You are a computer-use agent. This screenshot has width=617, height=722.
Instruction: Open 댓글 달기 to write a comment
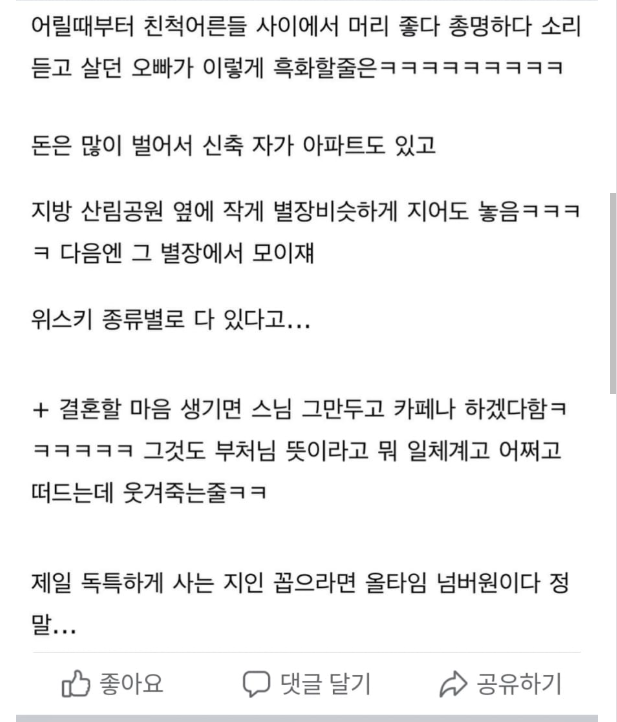point(307,685)
